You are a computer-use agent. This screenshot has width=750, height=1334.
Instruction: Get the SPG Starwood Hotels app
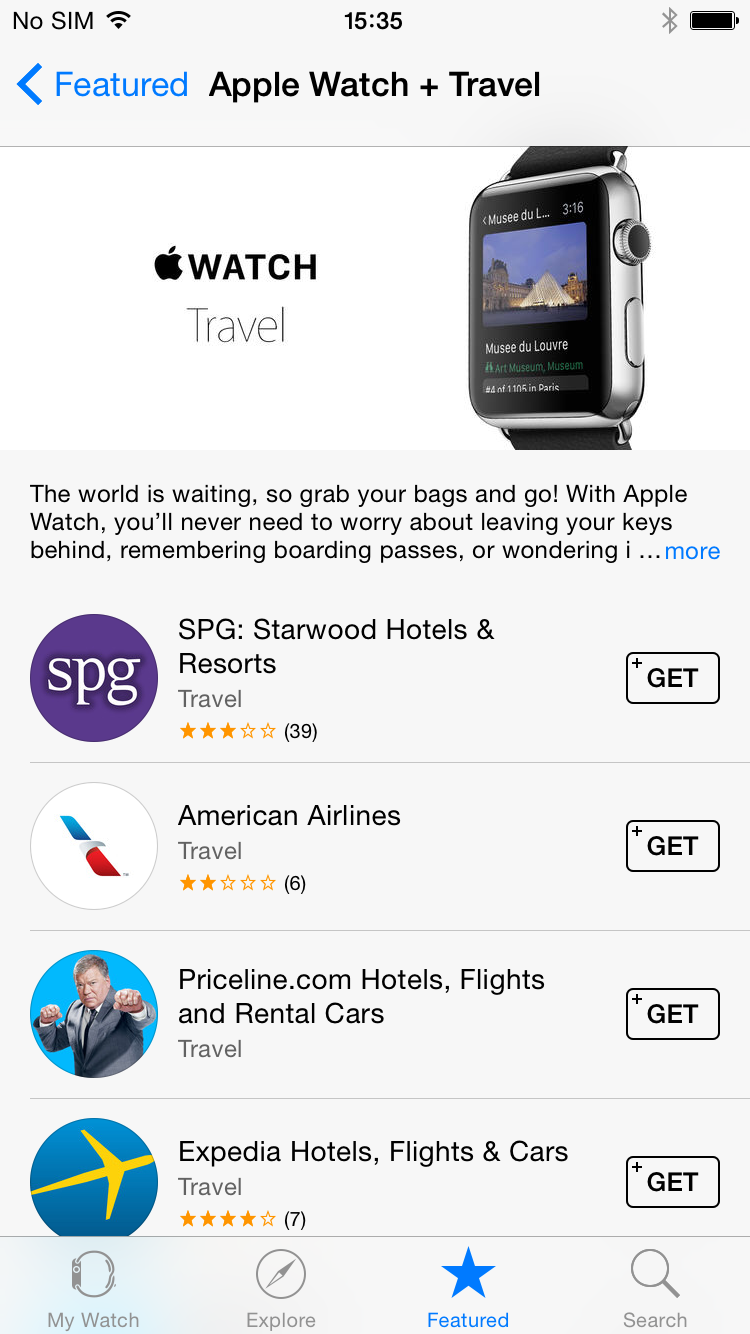[x=672, y=678]
